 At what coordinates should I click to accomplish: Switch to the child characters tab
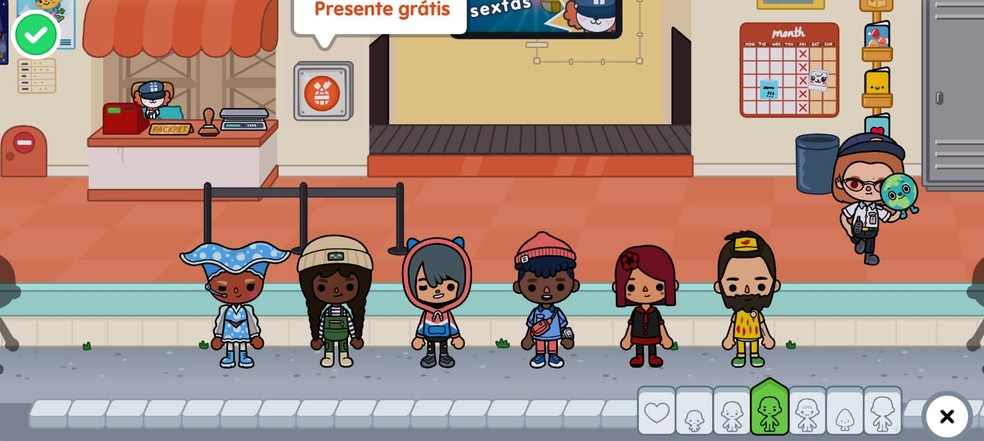coord(732,413)
